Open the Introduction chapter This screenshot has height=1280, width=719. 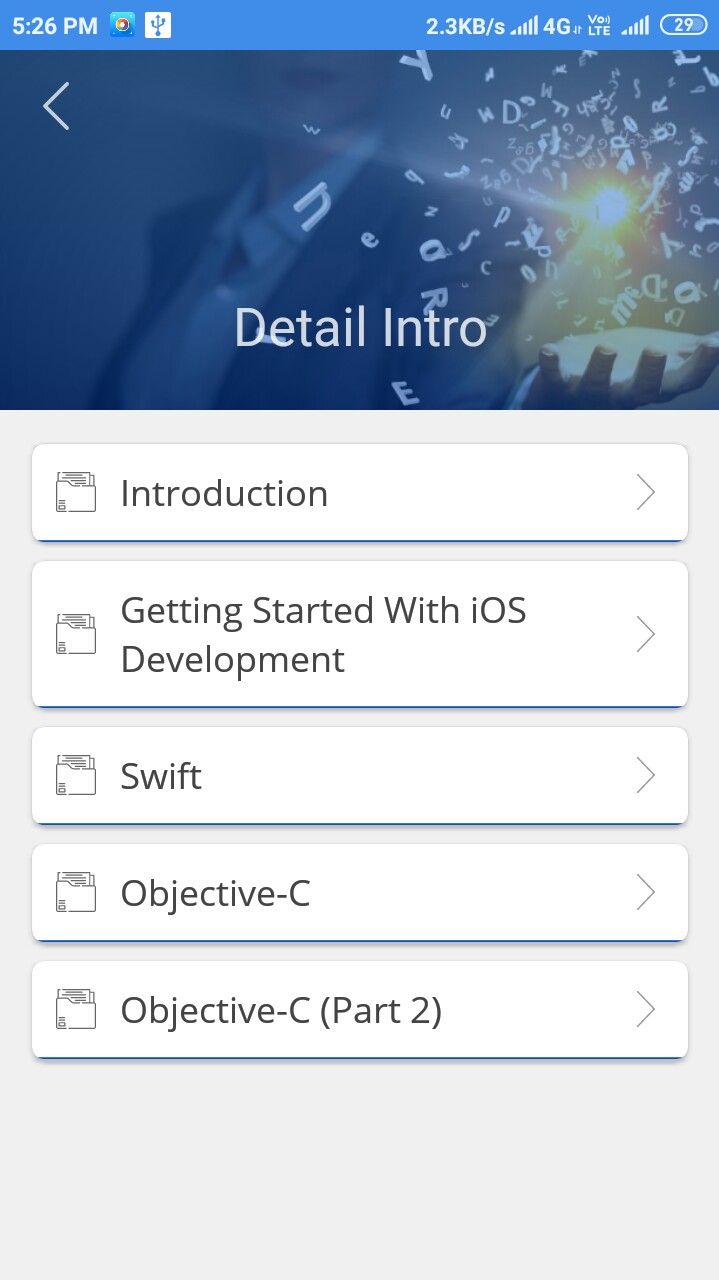[359, 493]
